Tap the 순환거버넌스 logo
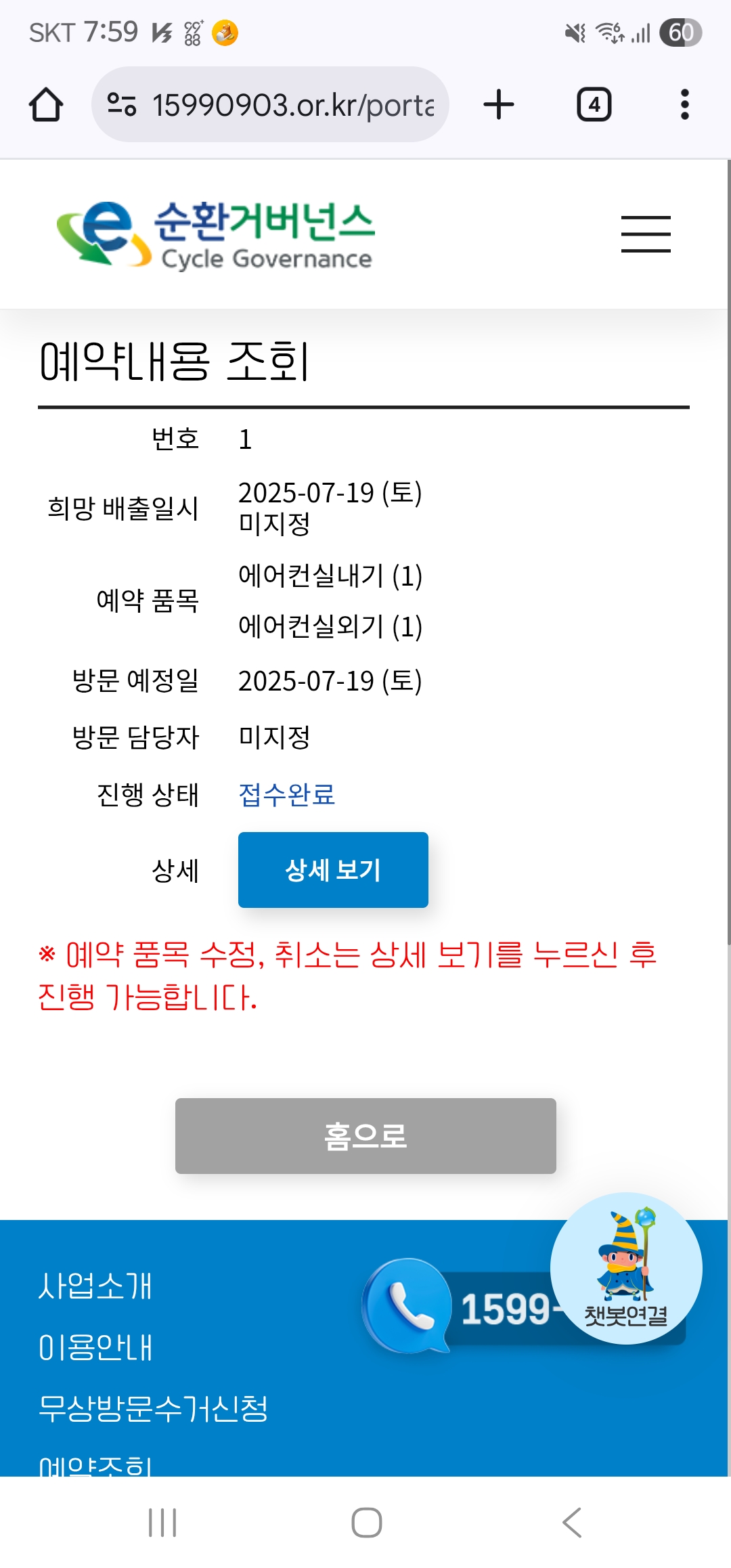Image resolution: width=731 pixels, height=1568 pixels. click(217, 235)
